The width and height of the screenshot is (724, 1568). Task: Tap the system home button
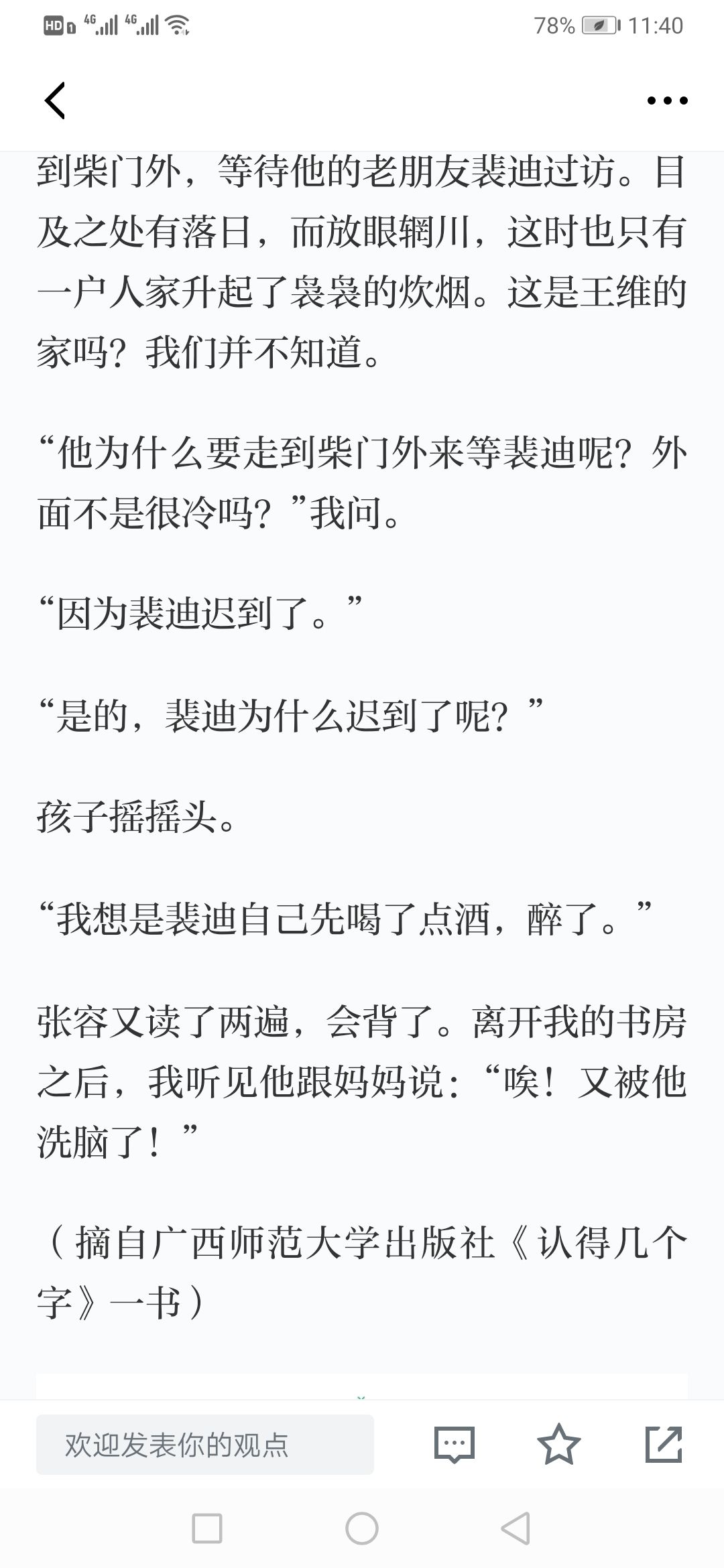pos(362,1528)
